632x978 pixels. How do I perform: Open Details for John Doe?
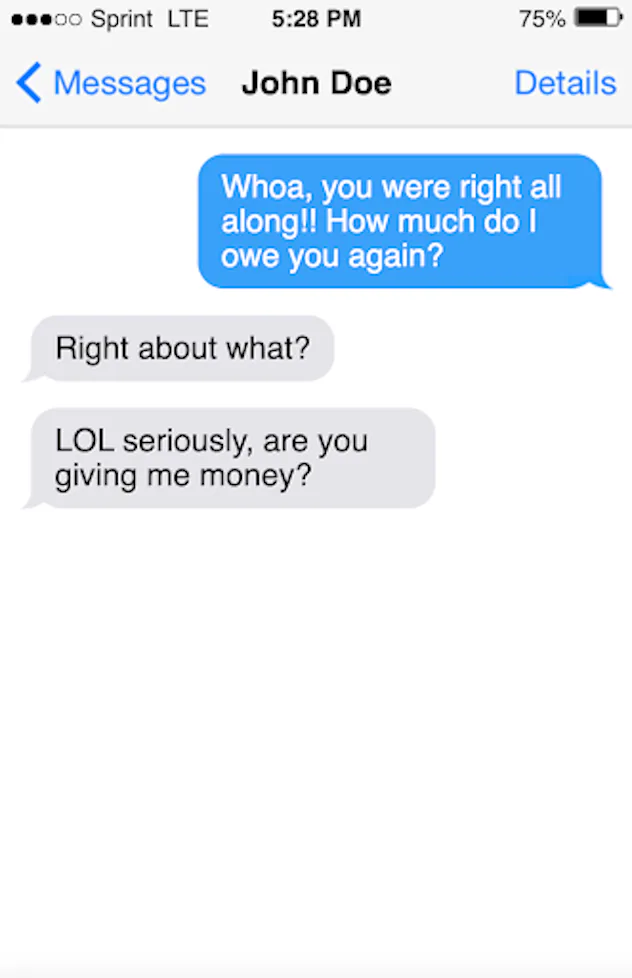pyautogui.click(x=564, y=83)
